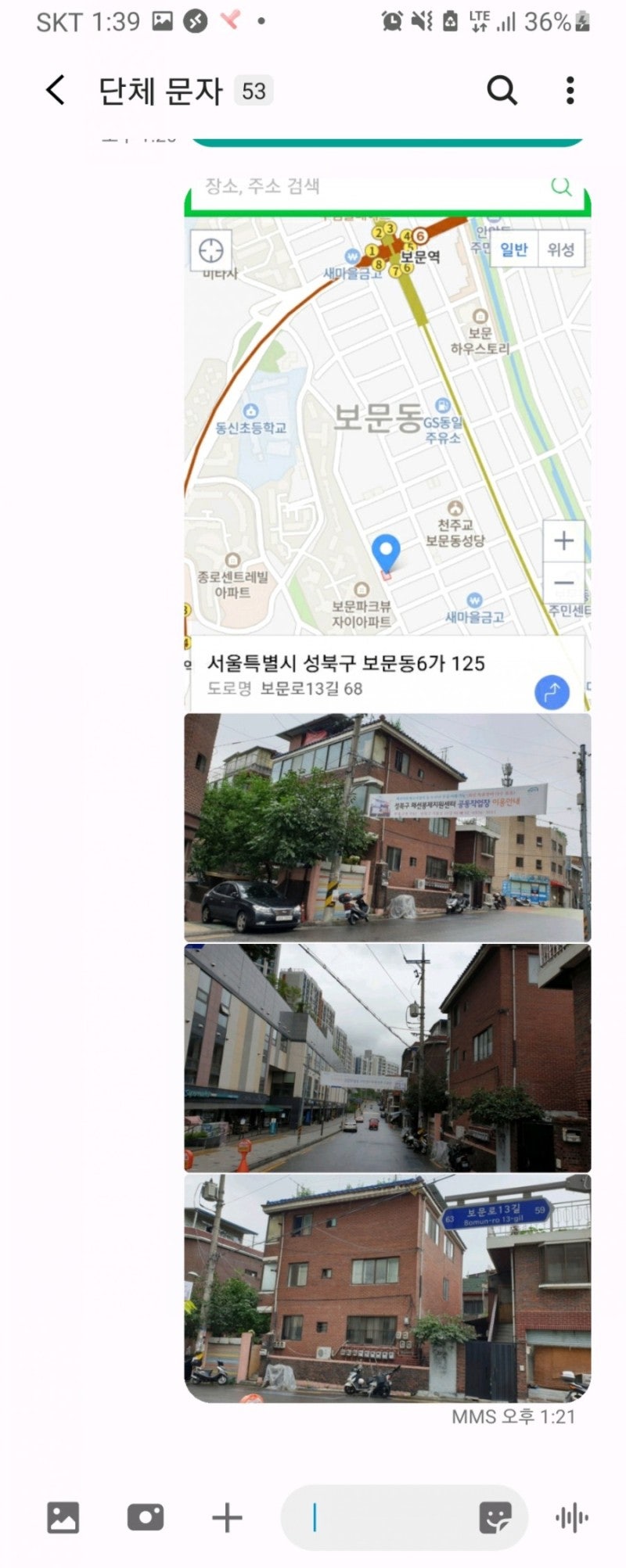Open the overflow menu
Screen dimensions: 626x1568
(x=570, y=91)
